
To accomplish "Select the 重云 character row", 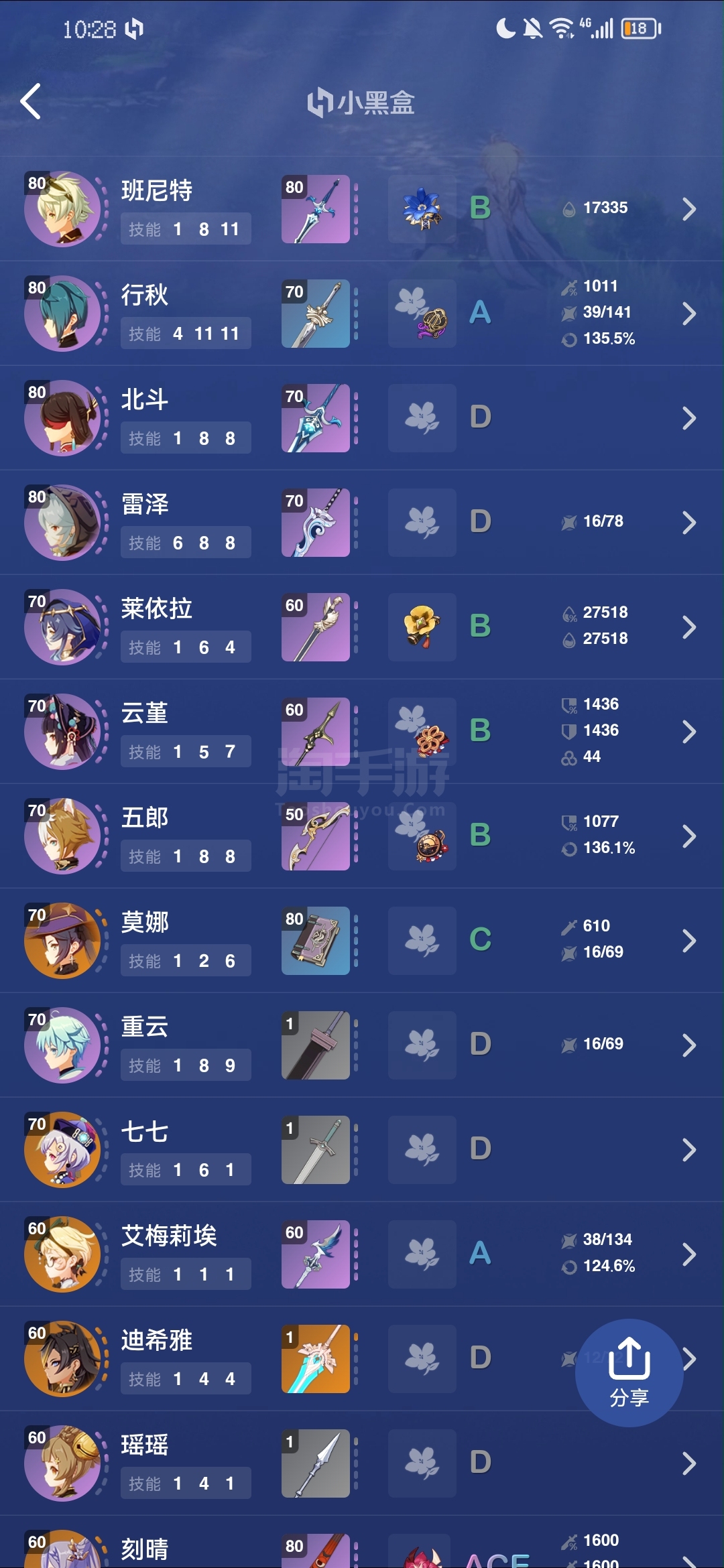I will [362, 1045].
